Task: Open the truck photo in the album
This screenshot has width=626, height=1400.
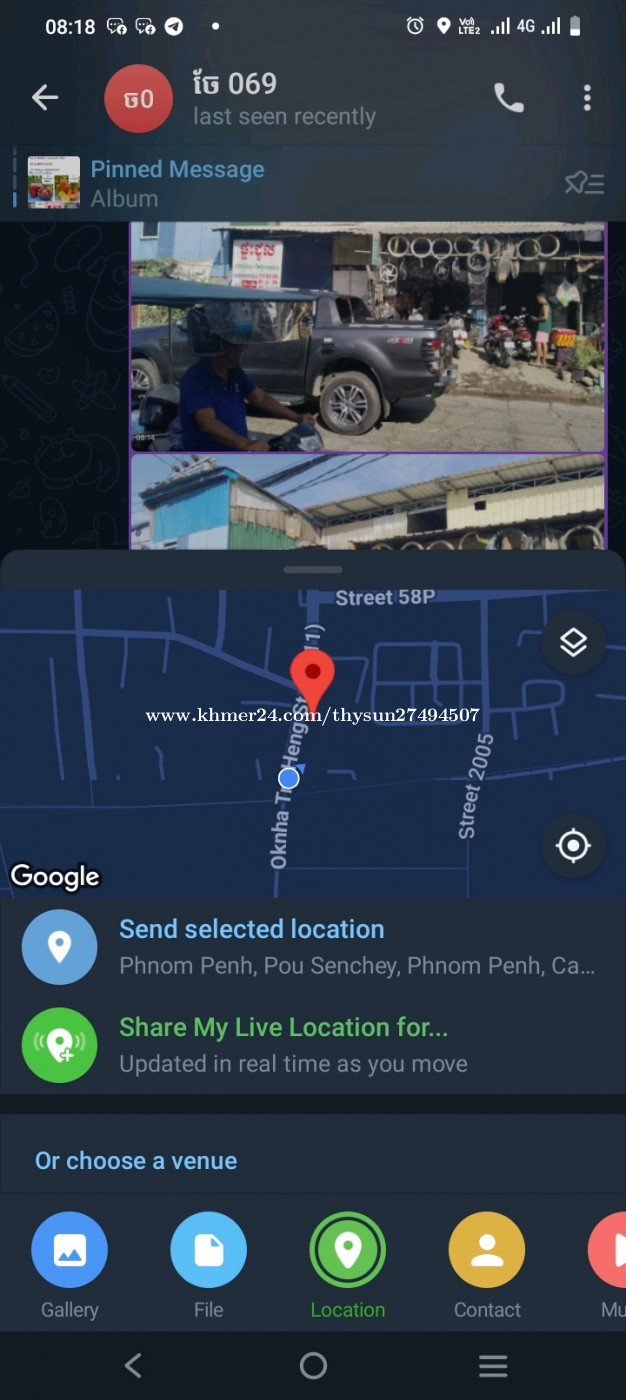Action: click(x=367, y=337)
